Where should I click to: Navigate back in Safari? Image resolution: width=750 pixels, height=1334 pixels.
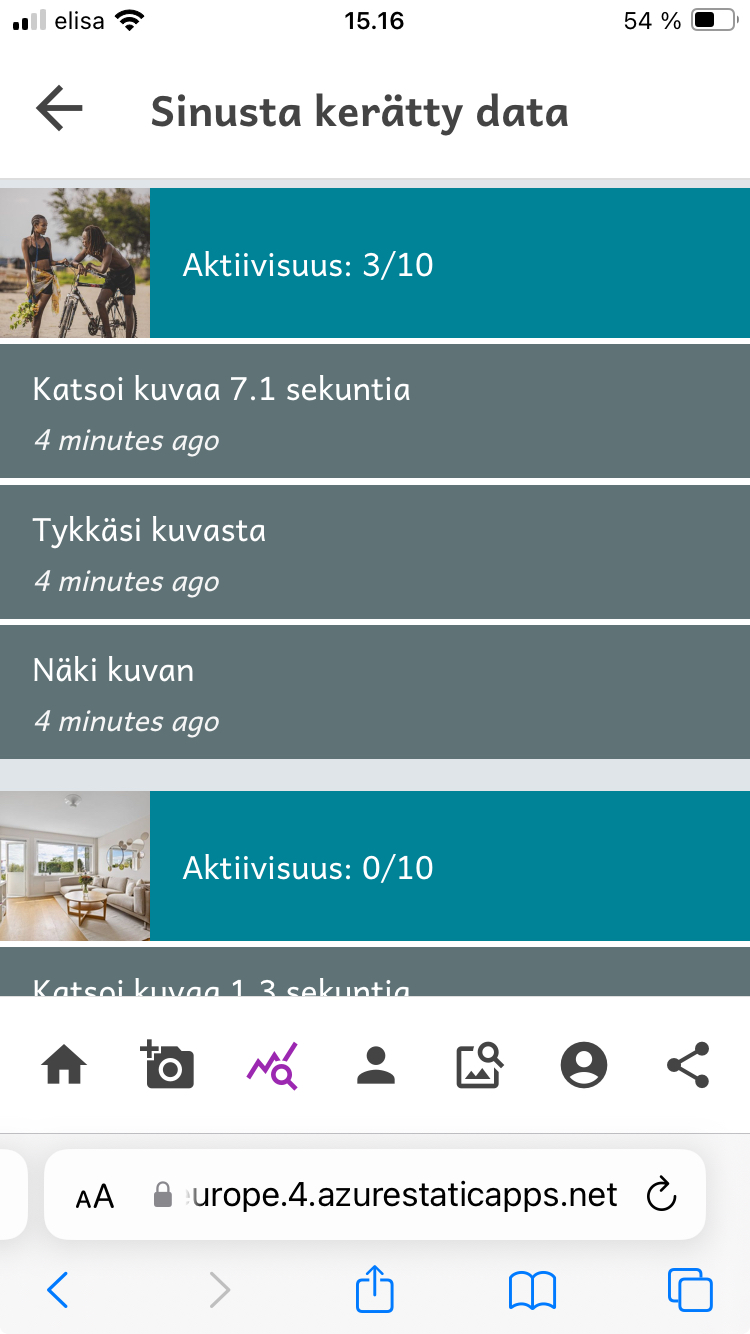click(x=58, y=1290)
